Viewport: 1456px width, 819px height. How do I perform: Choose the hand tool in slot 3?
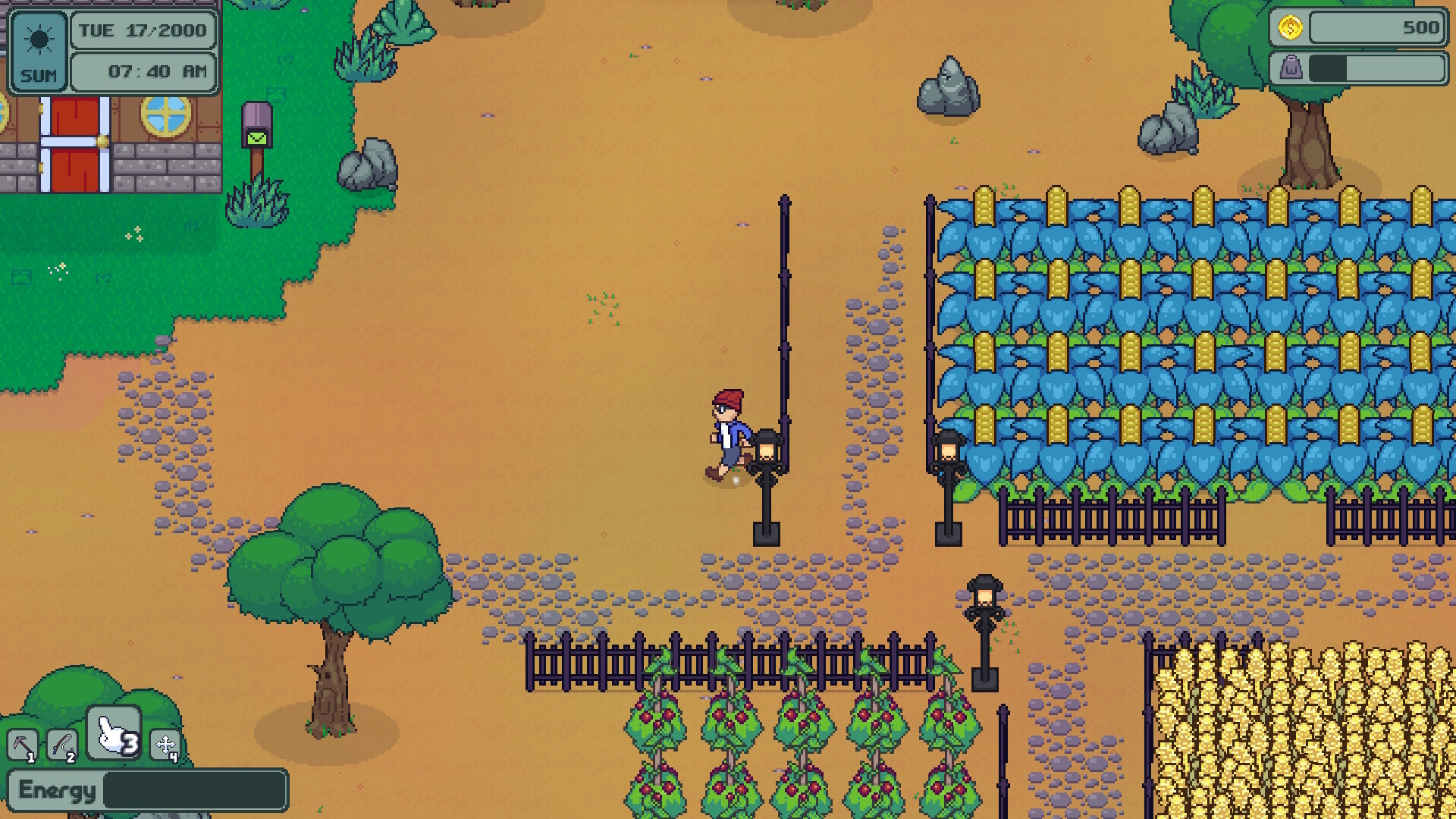point(115,733)
